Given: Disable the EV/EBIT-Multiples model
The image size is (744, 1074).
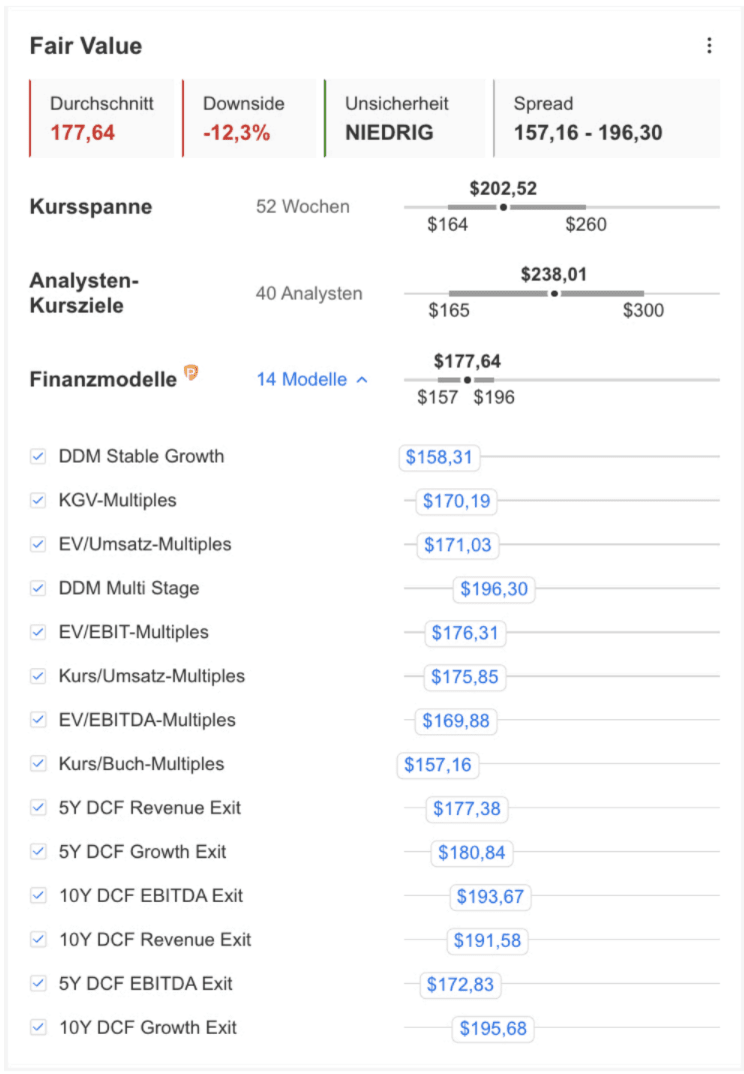Looking at the screenshot, I should [x=38, y=633].
